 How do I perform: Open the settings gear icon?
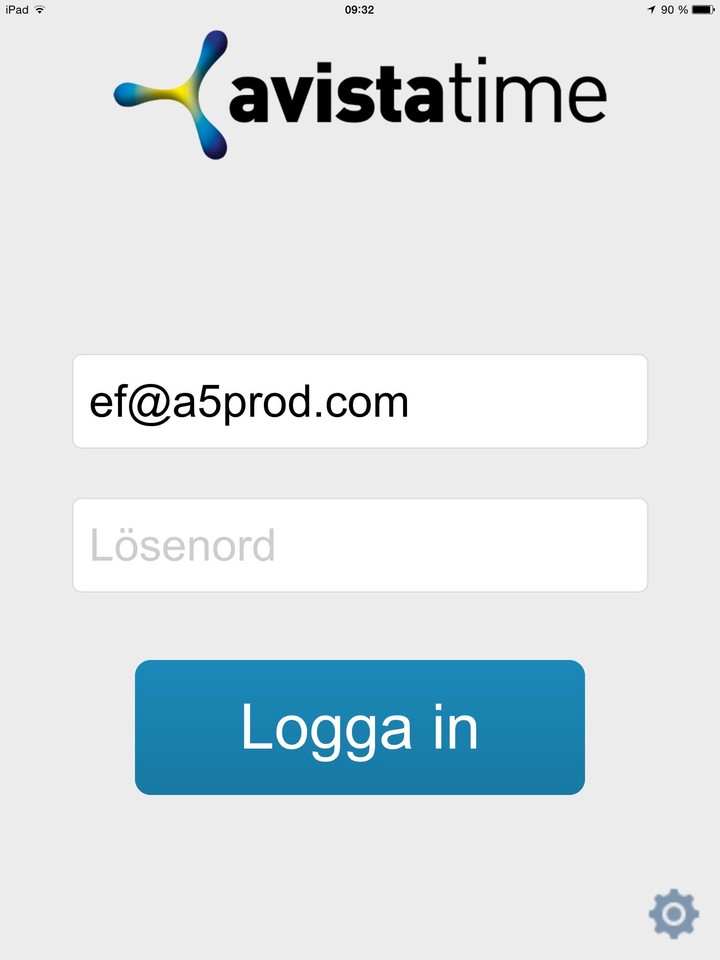pyautogui.click(x=673, y=913)
